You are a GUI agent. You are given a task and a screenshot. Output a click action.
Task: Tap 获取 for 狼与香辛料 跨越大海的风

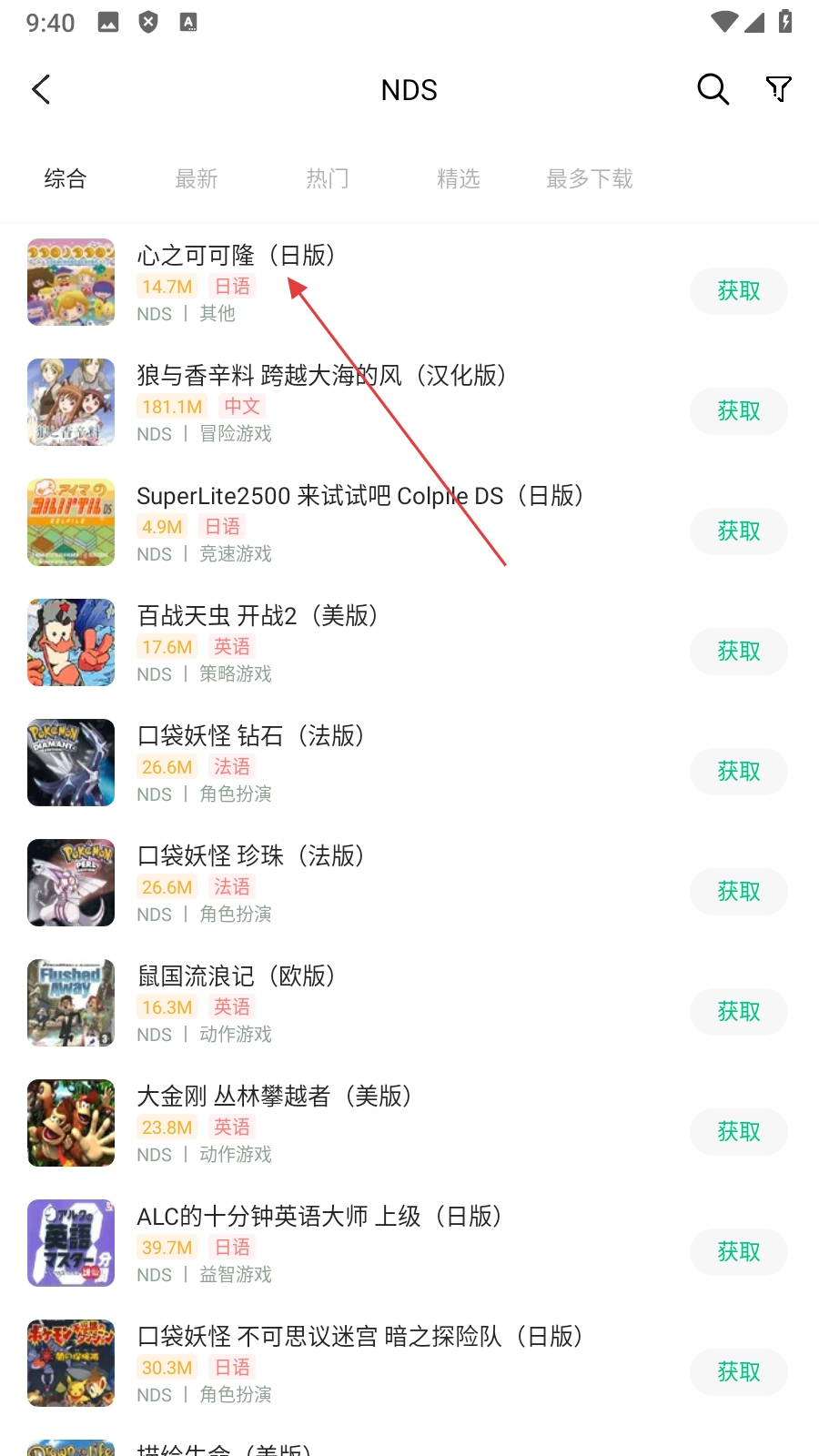point(738,411)
